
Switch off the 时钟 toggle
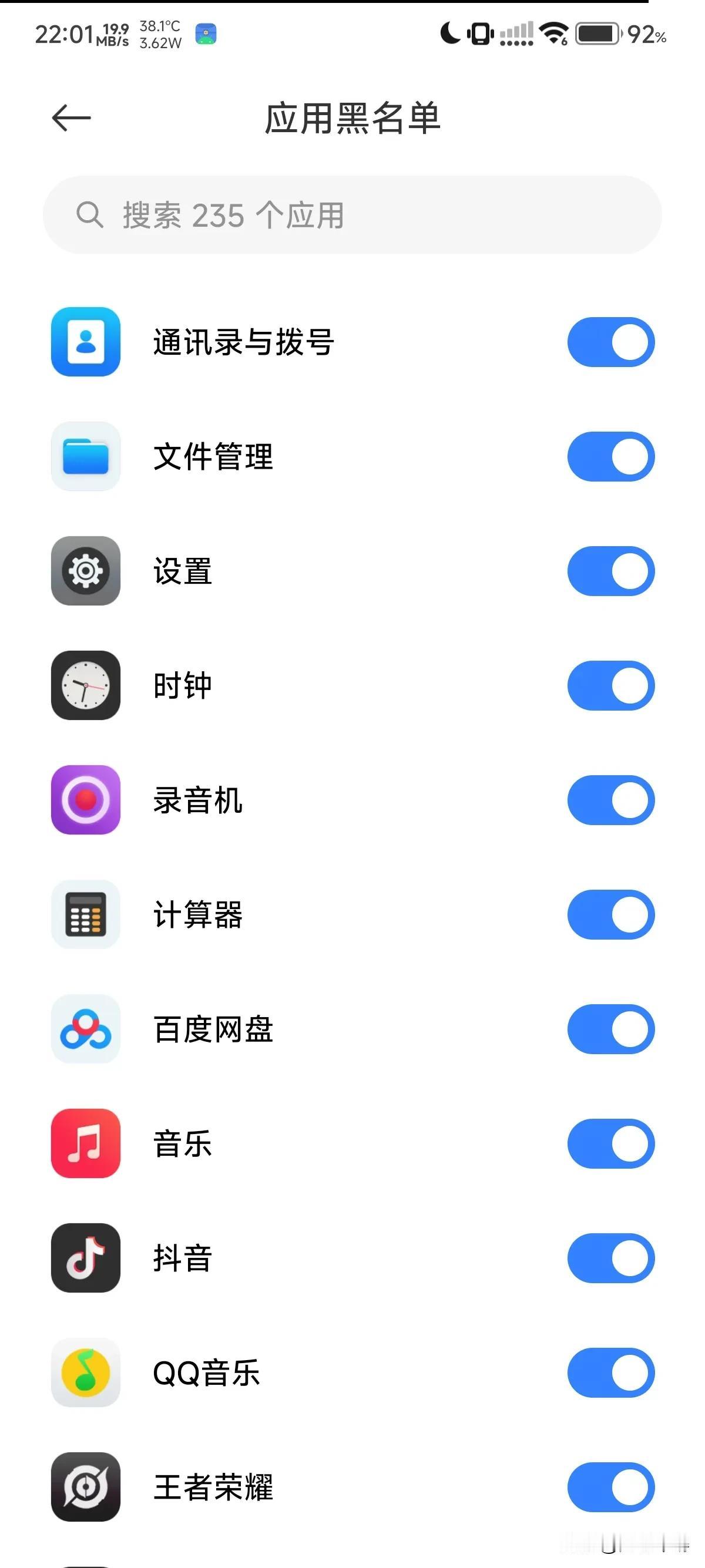(610, 685)
